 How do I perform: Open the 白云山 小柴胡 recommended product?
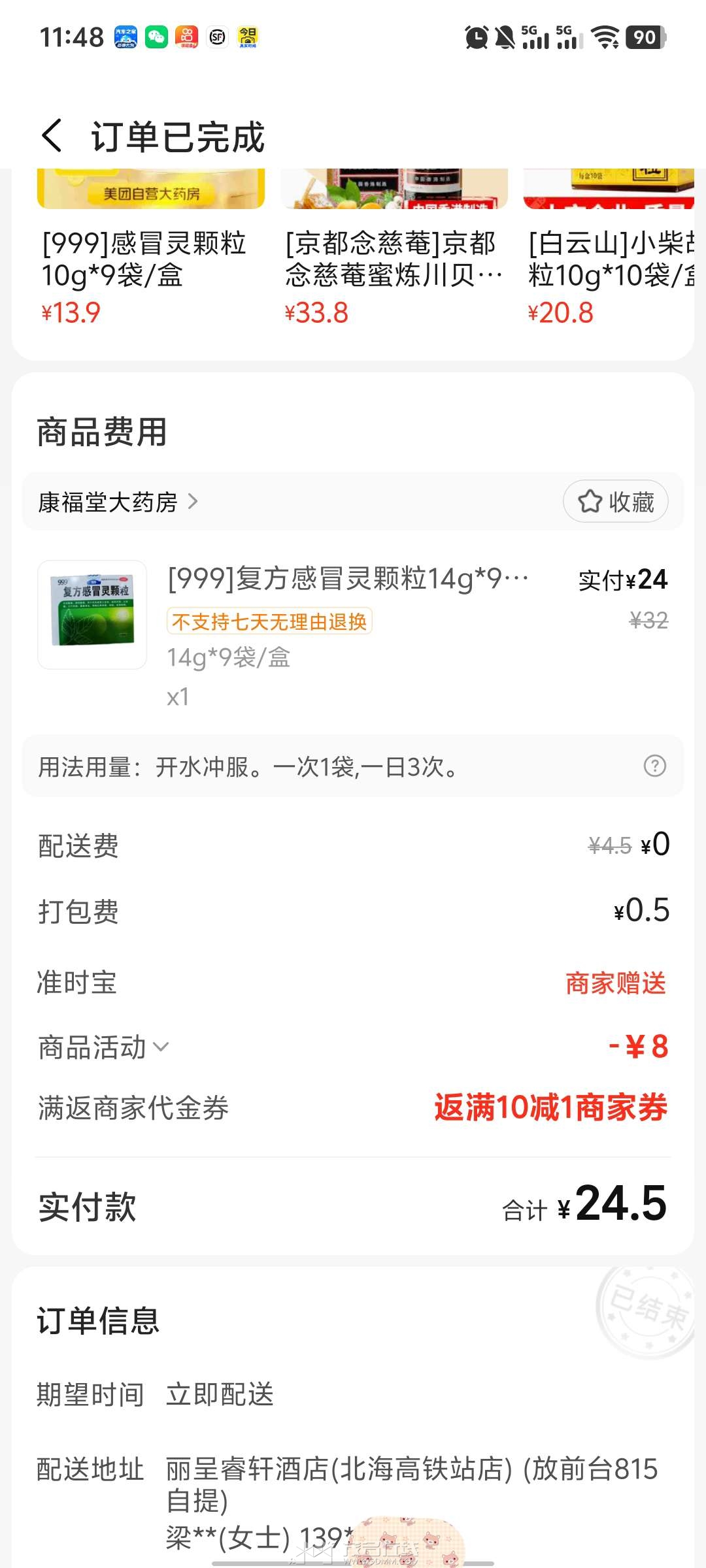pyautogui.click(x=611, y=258)
